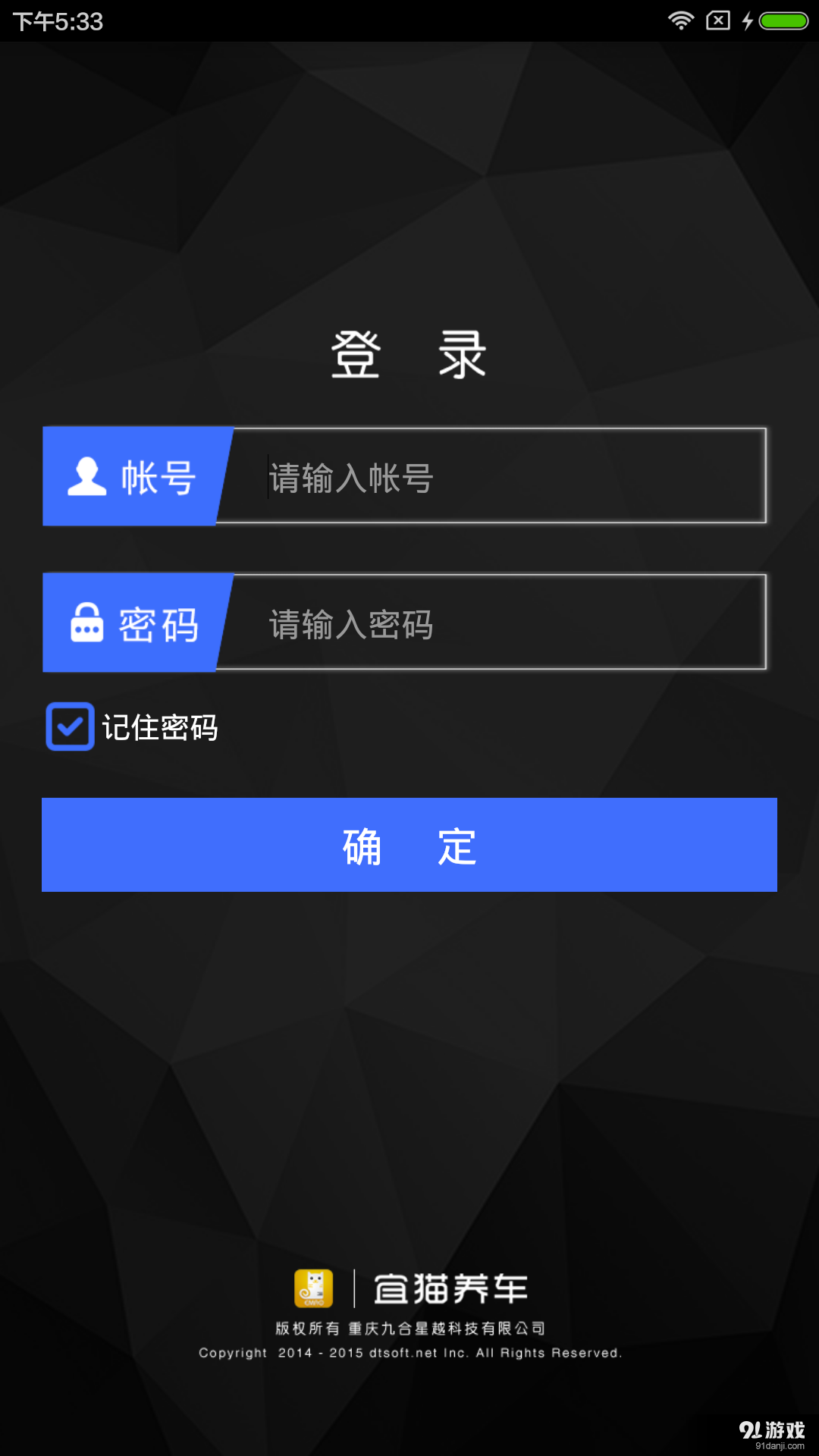This screenshot has height=1456, width=819.
Task: Click the 下午5:33 clock display
Action: click(57, 20)
